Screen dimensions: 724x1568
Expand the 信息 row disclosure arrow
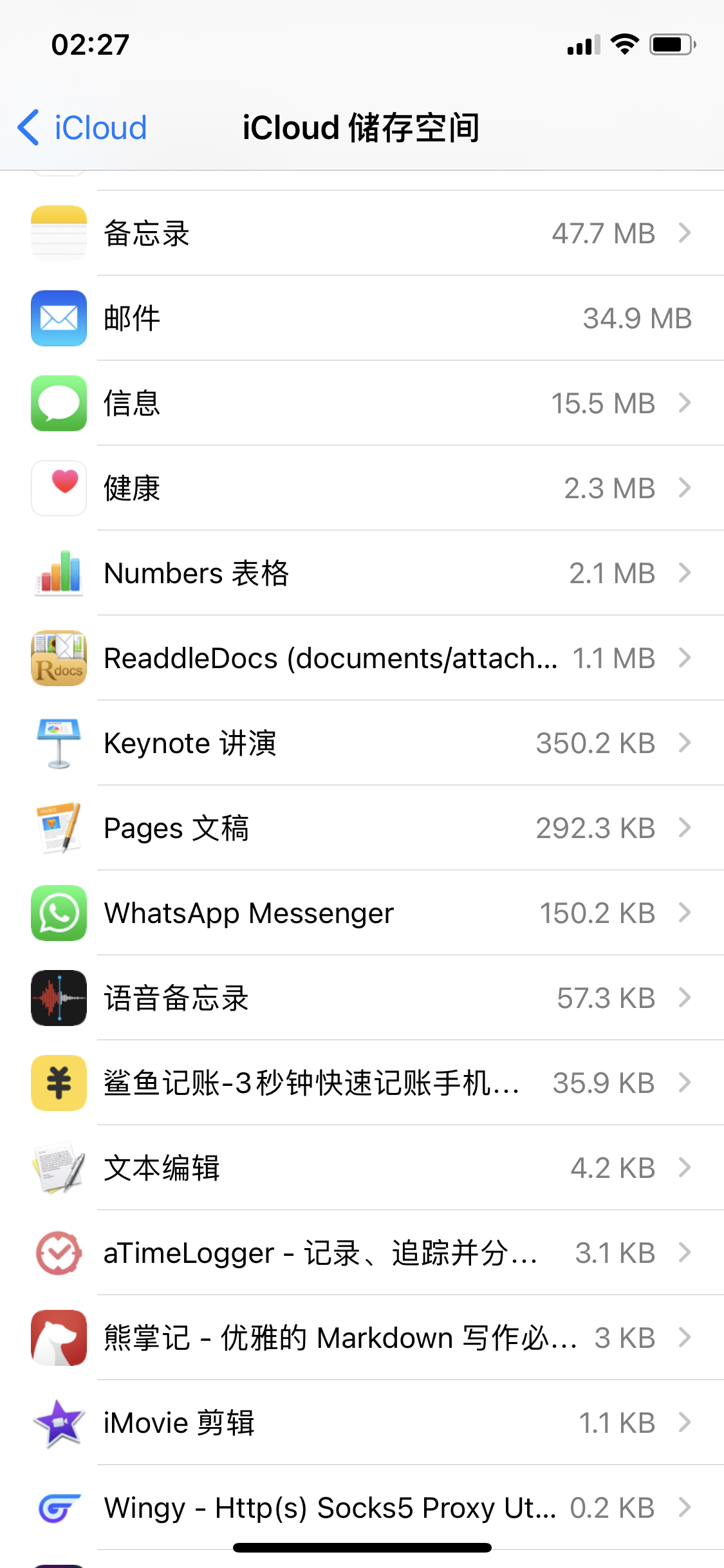[684, 404]
